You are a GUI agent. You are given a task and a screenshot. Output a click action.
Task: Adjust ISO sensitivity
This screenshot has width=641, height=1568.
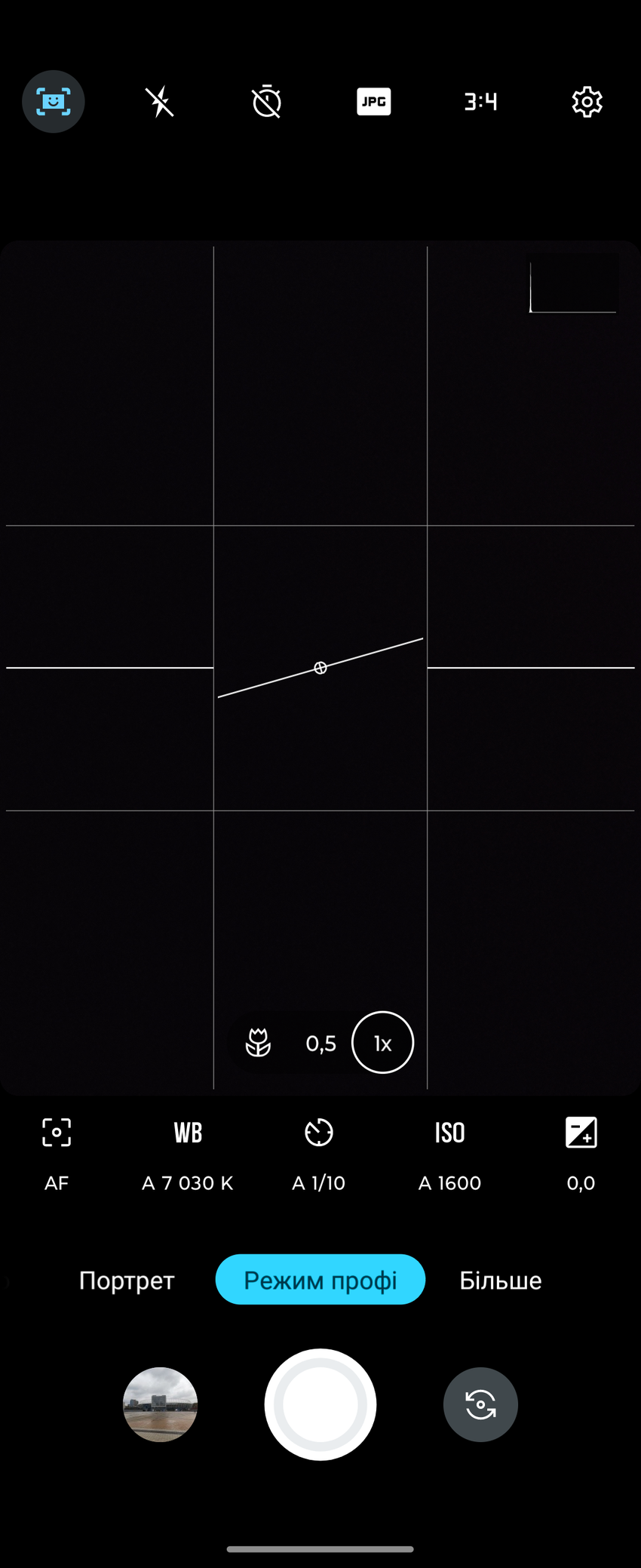(449, 1153)
